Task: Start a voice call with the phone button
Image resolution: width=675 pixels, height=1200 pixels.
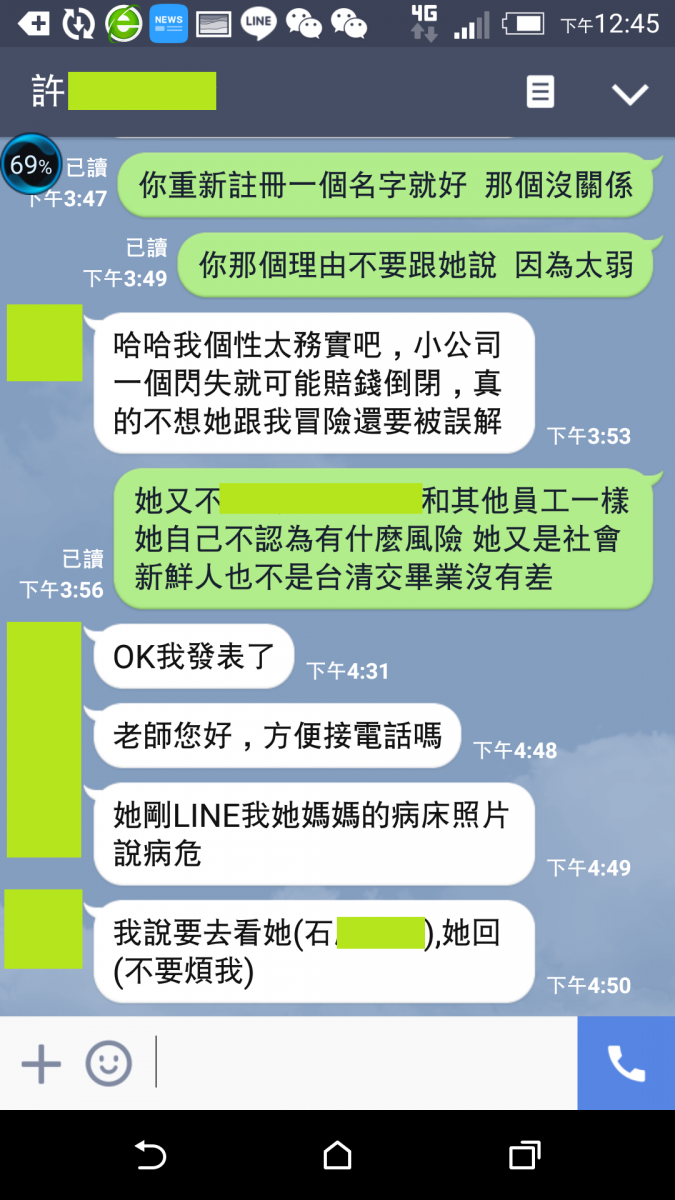Action: tap(626, 1063)
